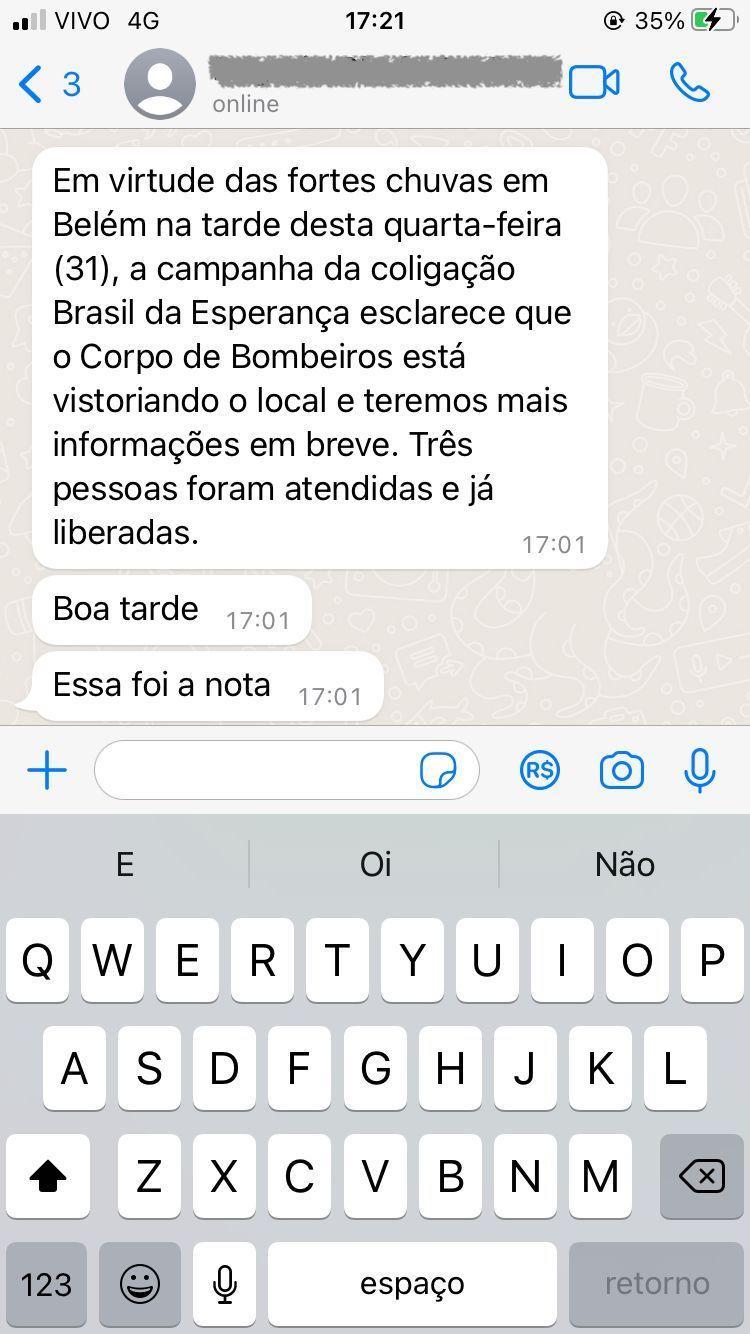Record a voice message with the microphone
This screenshot has height=1334, width=750.
[x=700, y=770]
